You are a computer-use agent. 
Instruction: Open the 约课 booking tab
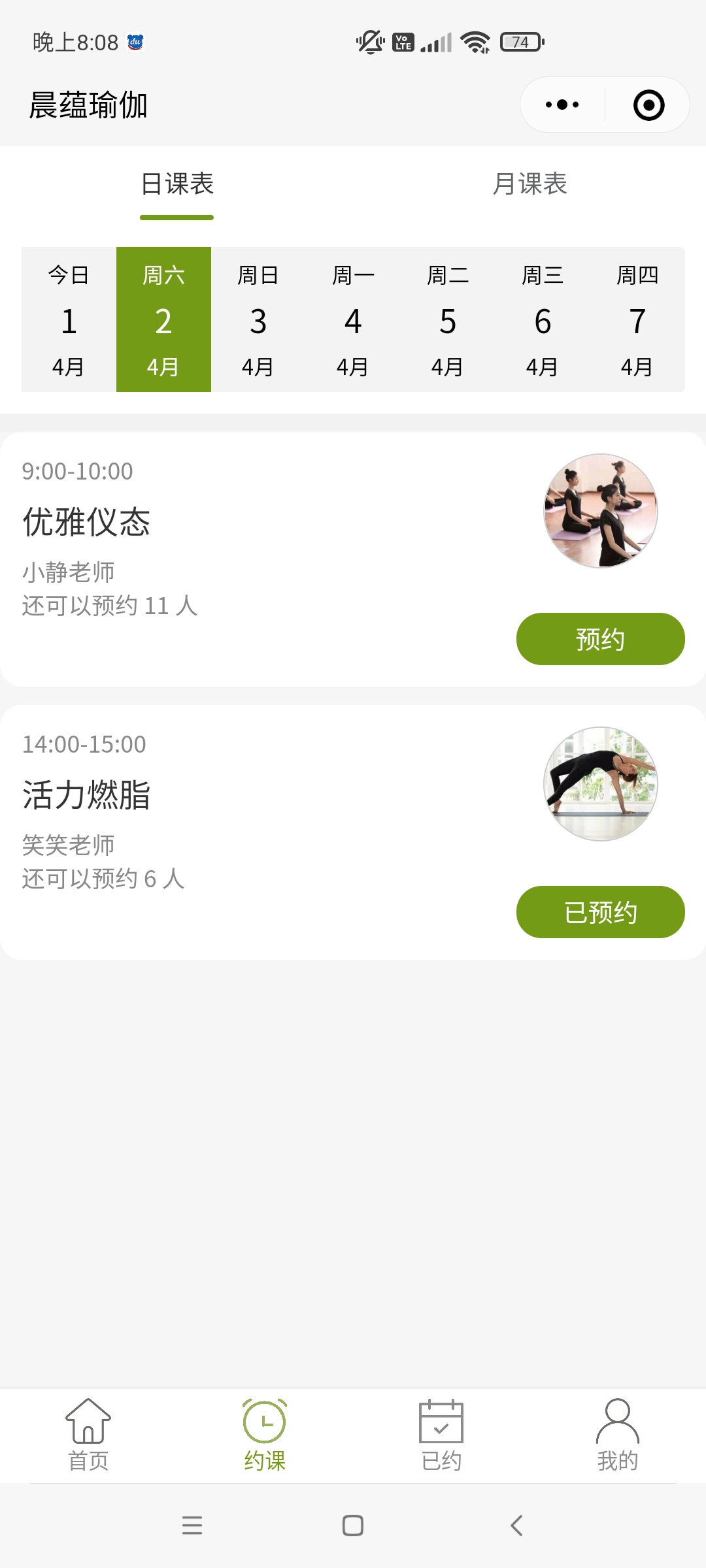(x=265, y=1435)
